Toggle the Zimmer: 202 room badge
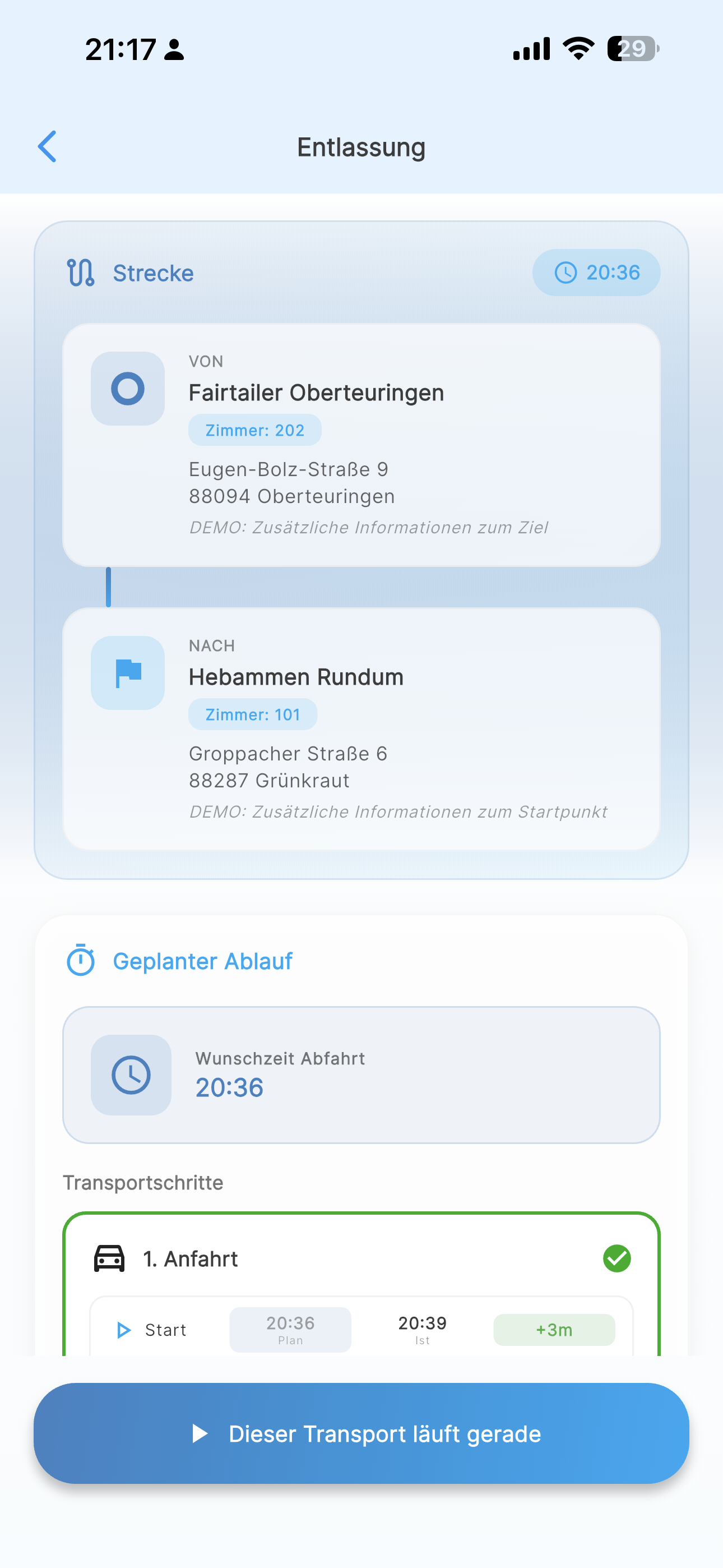Image resolution: width=723 pixels, height=1568 pixels. tap(254, 430)
